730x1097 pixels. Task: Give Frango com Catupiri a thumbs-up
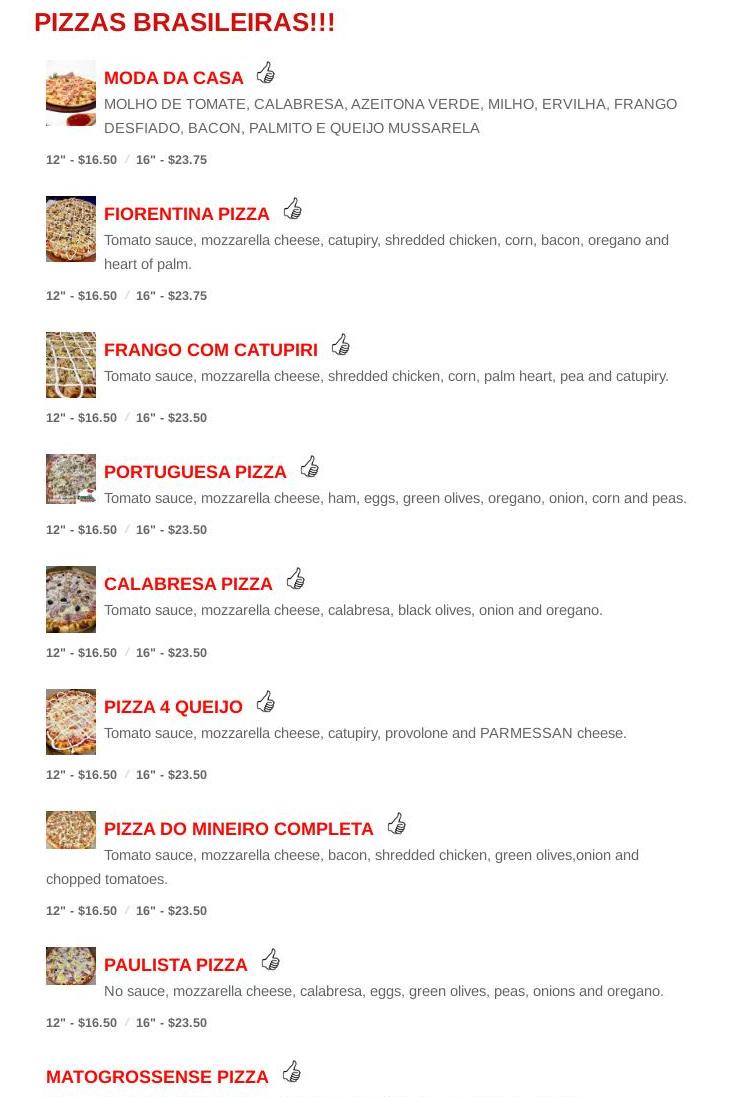[x=341, y=345]
